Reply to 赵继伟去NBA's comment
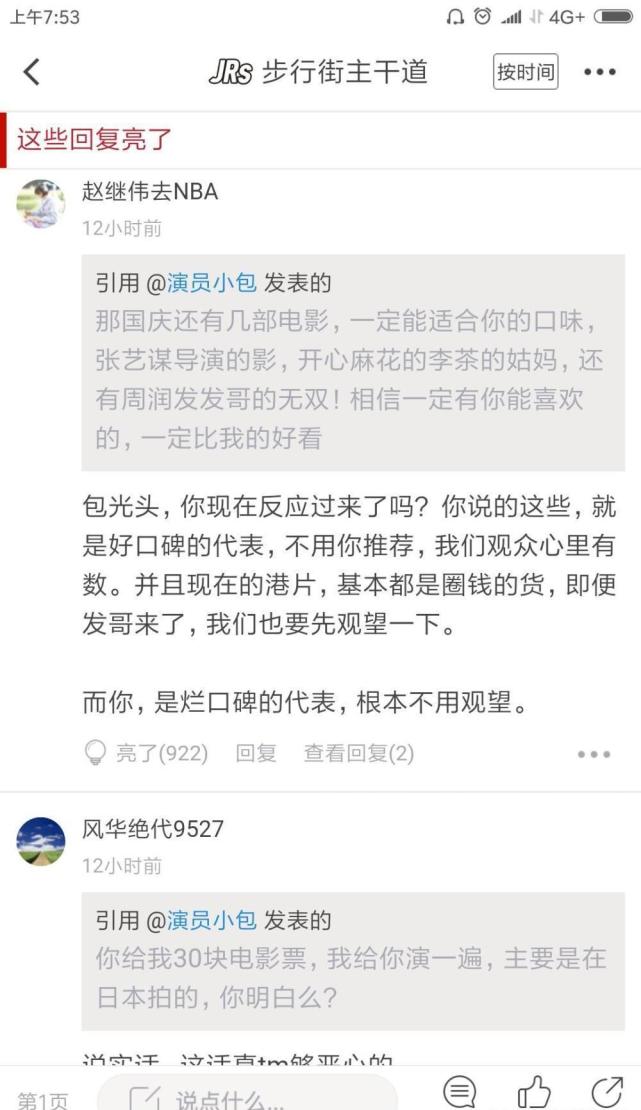The image size is (641, 1110). [256, 753]
